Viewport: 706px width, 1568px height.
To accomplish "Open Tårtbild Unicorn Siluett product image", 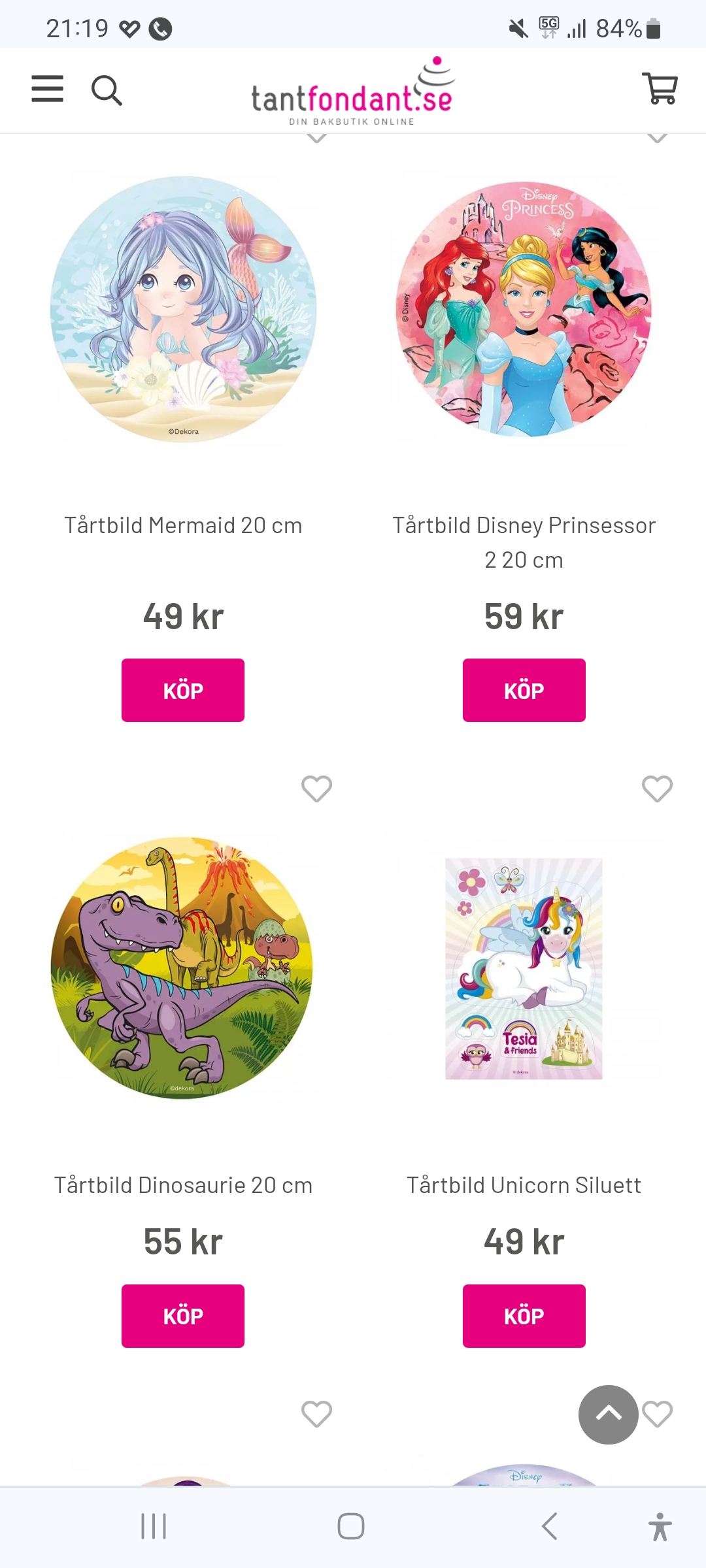I will [x=524, y=968].
